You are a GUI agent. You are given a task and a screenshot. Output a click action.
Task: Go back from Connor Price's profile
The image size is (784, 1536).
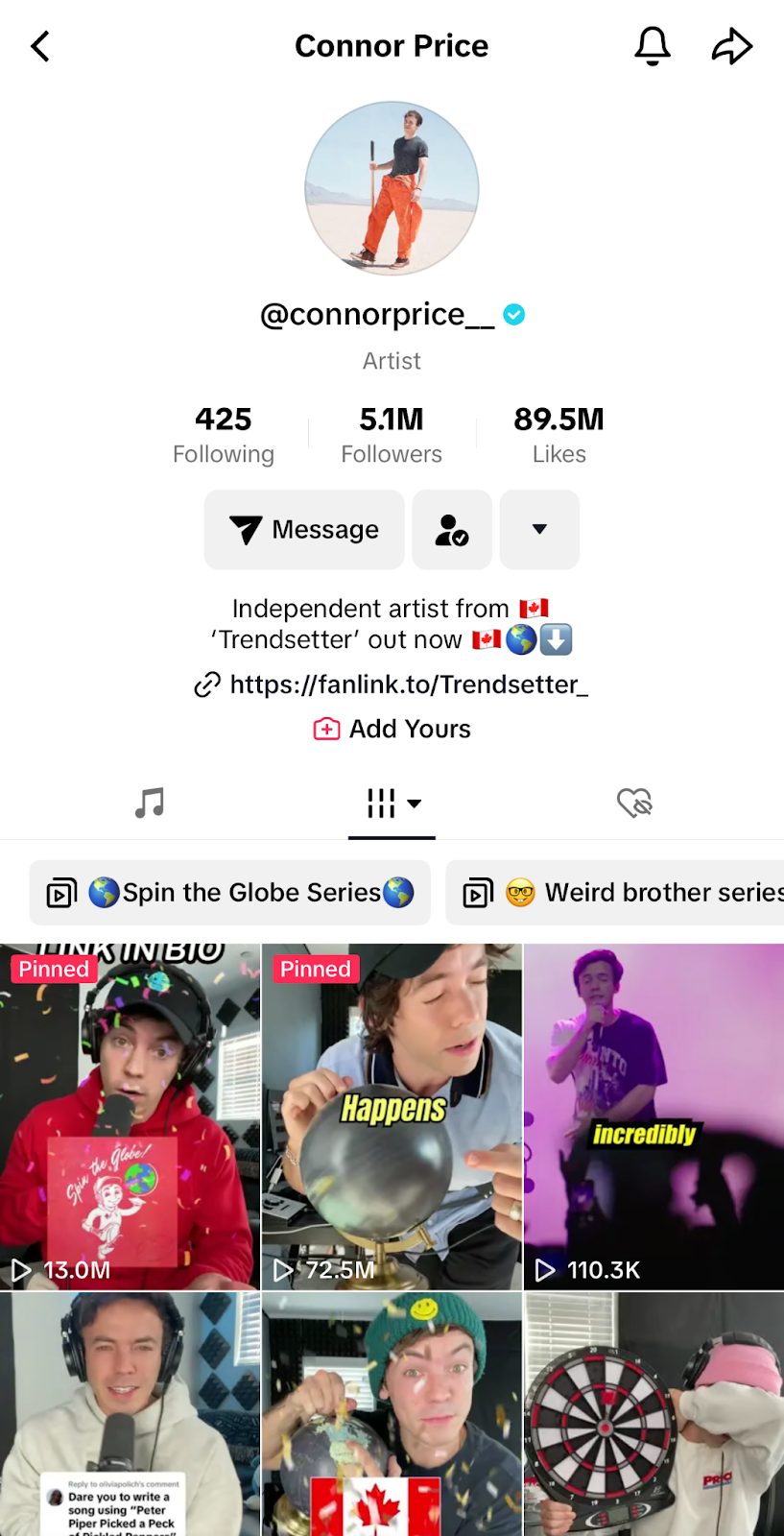pos(40,46)
